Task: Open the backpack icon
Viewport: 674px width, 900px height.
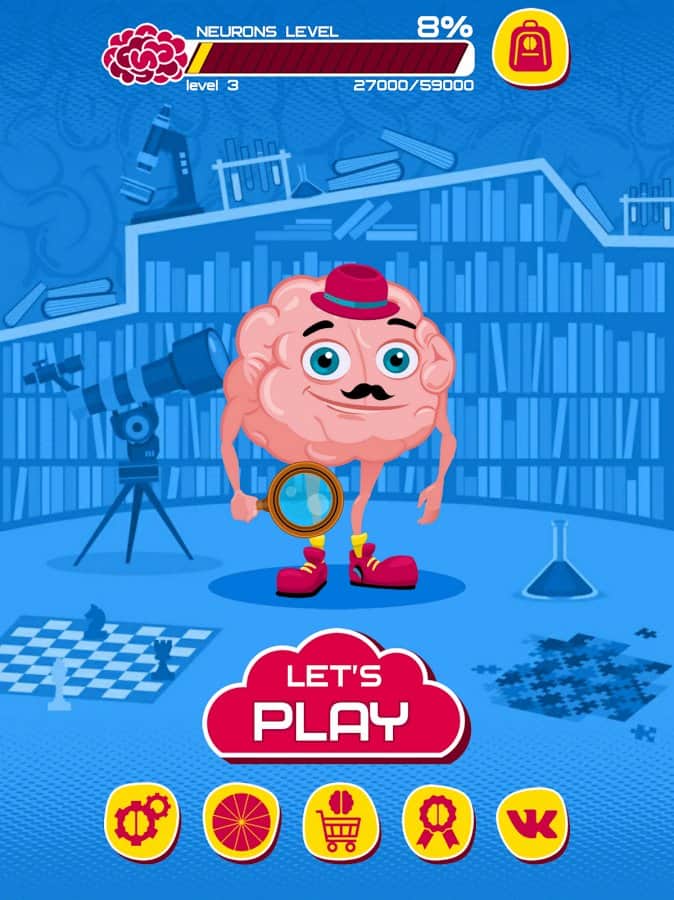Action: [x=537, y=47]
